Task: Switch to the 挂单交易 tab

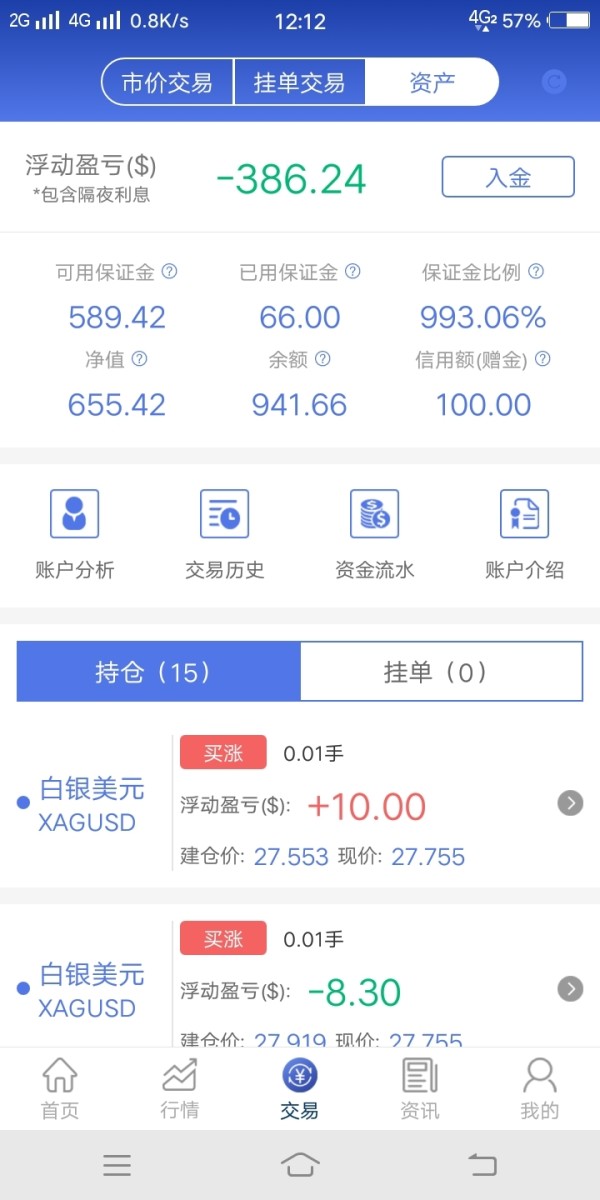Action: (x=299, y=82)
